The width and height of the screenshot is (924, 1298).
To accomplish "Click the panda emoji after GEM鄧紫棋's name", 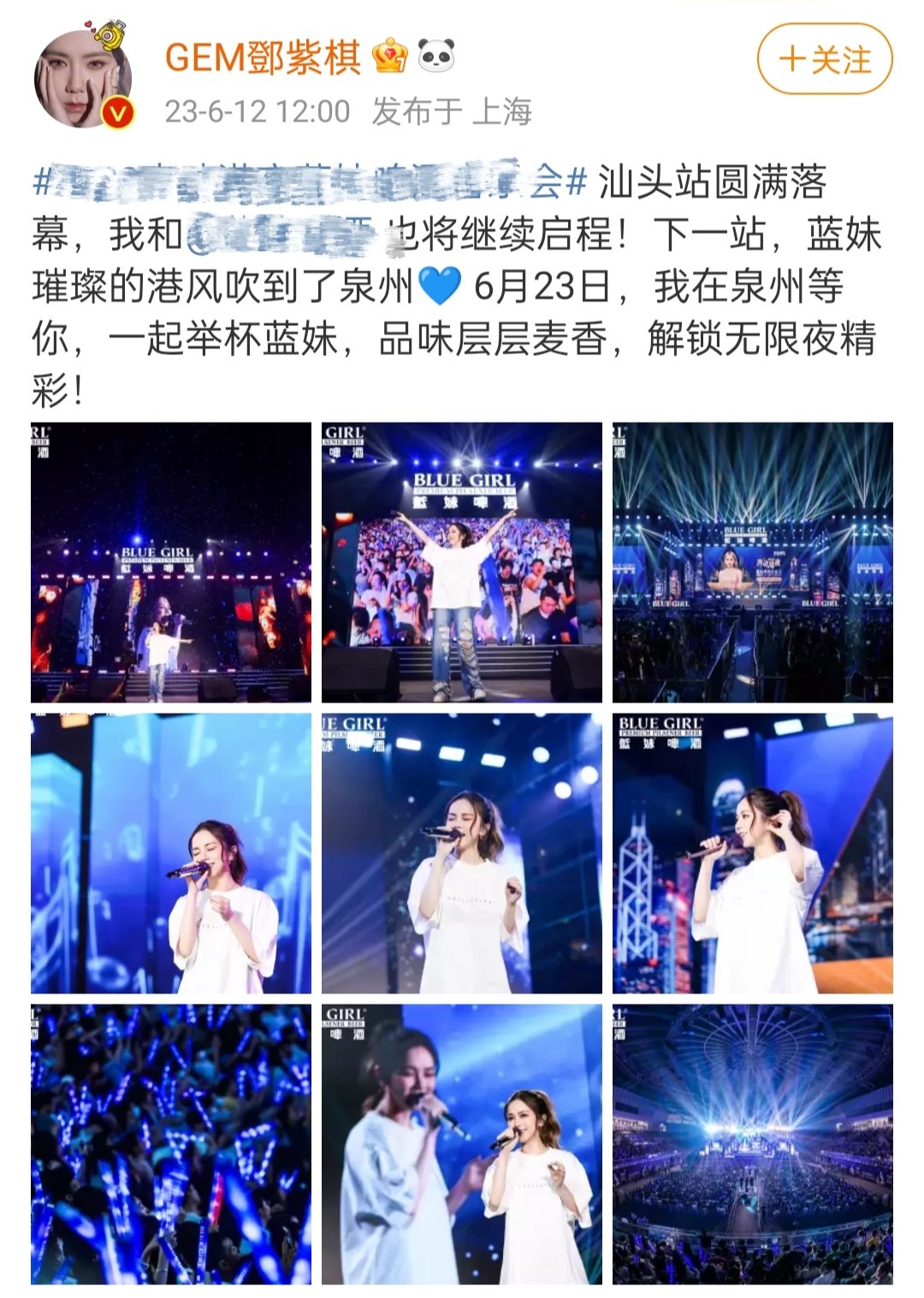I will point(436,53).
